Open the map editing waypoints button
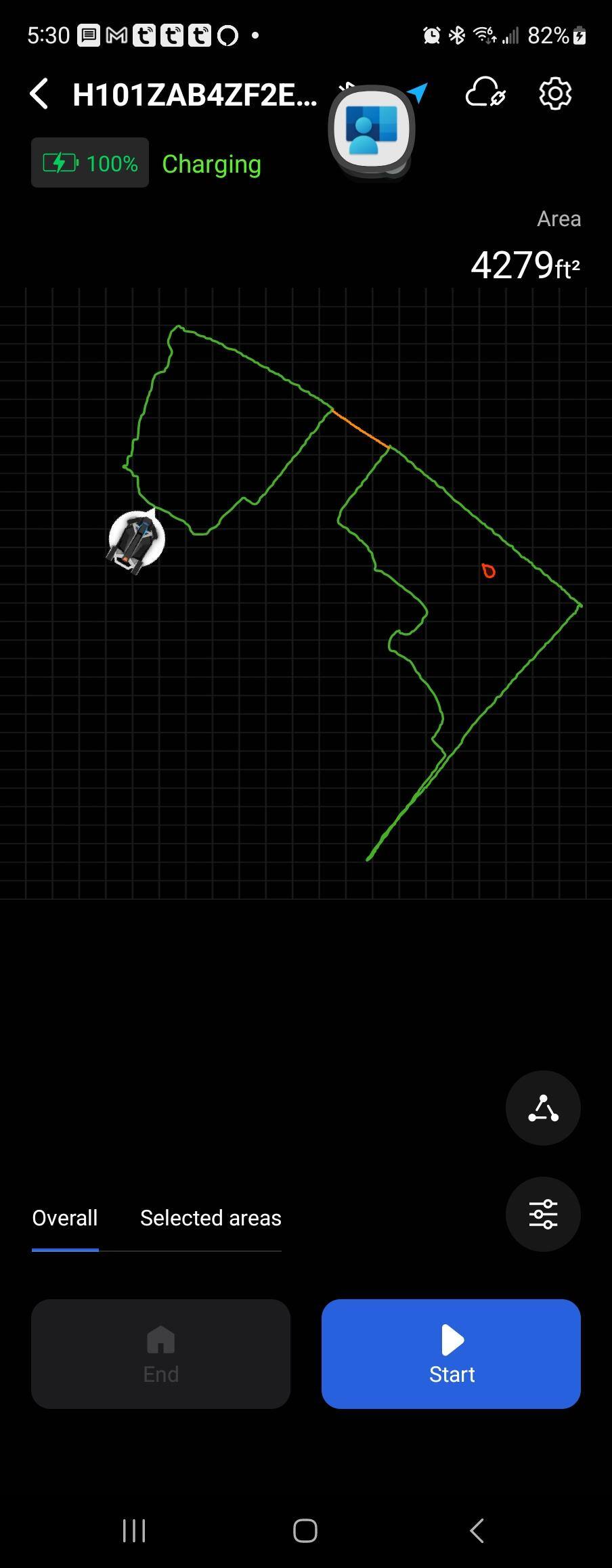 click(x=543, y=1108)
